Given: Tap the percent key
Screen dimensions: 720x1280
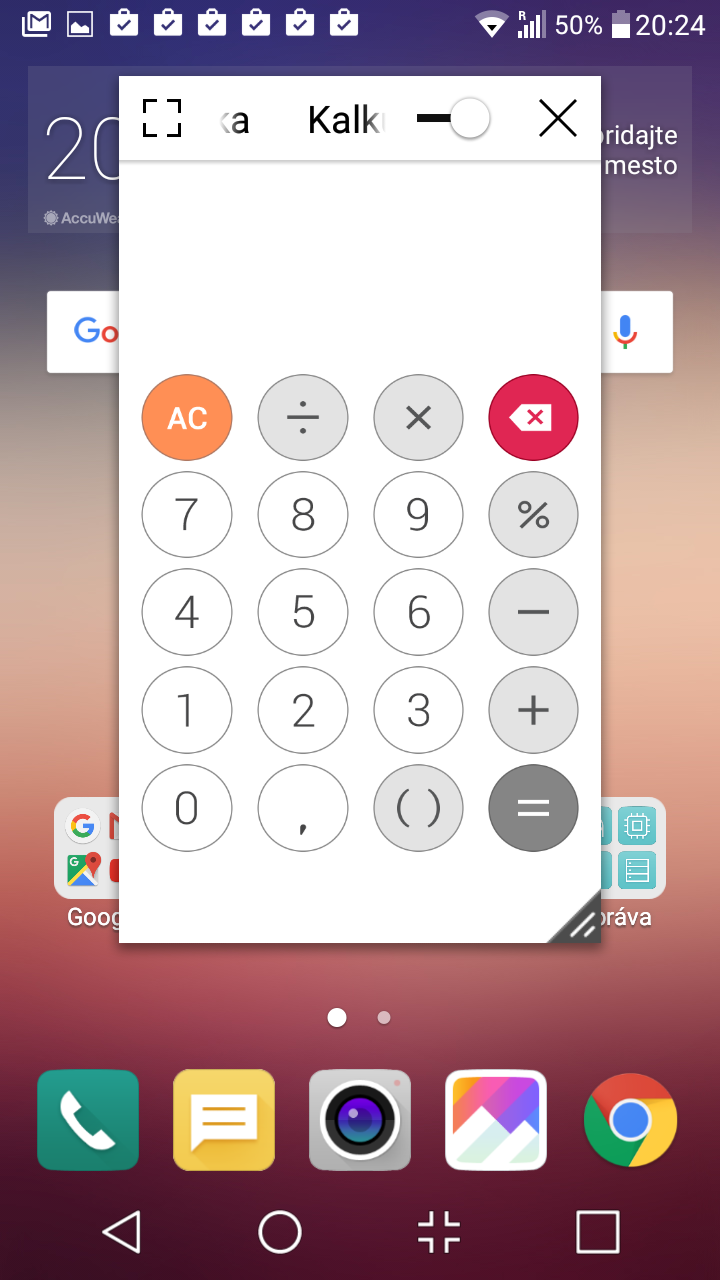Looking at the screenshot, I should coord(533,515).
